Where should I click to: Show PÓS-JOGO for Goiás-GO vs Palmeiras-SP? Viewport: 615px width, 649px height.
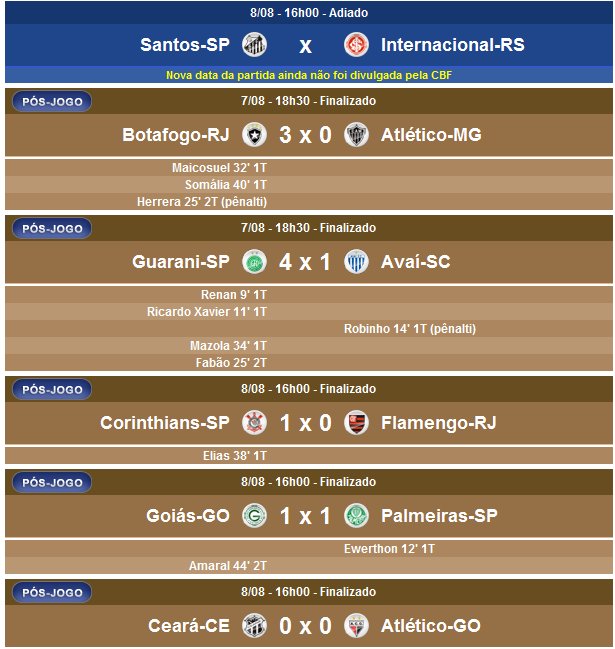coord(52,482)
